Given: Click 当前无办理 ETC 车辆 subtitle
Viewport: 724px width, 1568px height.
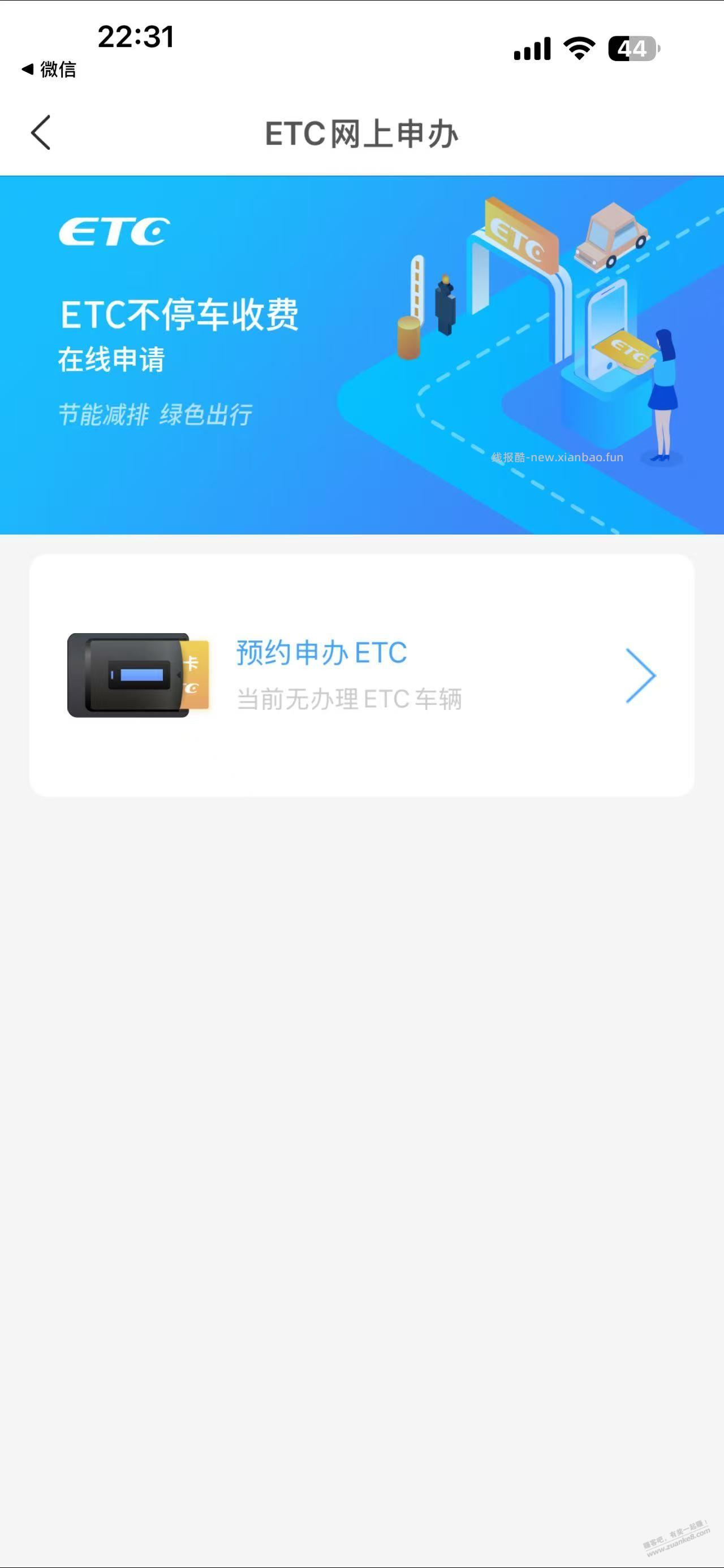Looking at the screenshot, I should (x=349, y=699).
